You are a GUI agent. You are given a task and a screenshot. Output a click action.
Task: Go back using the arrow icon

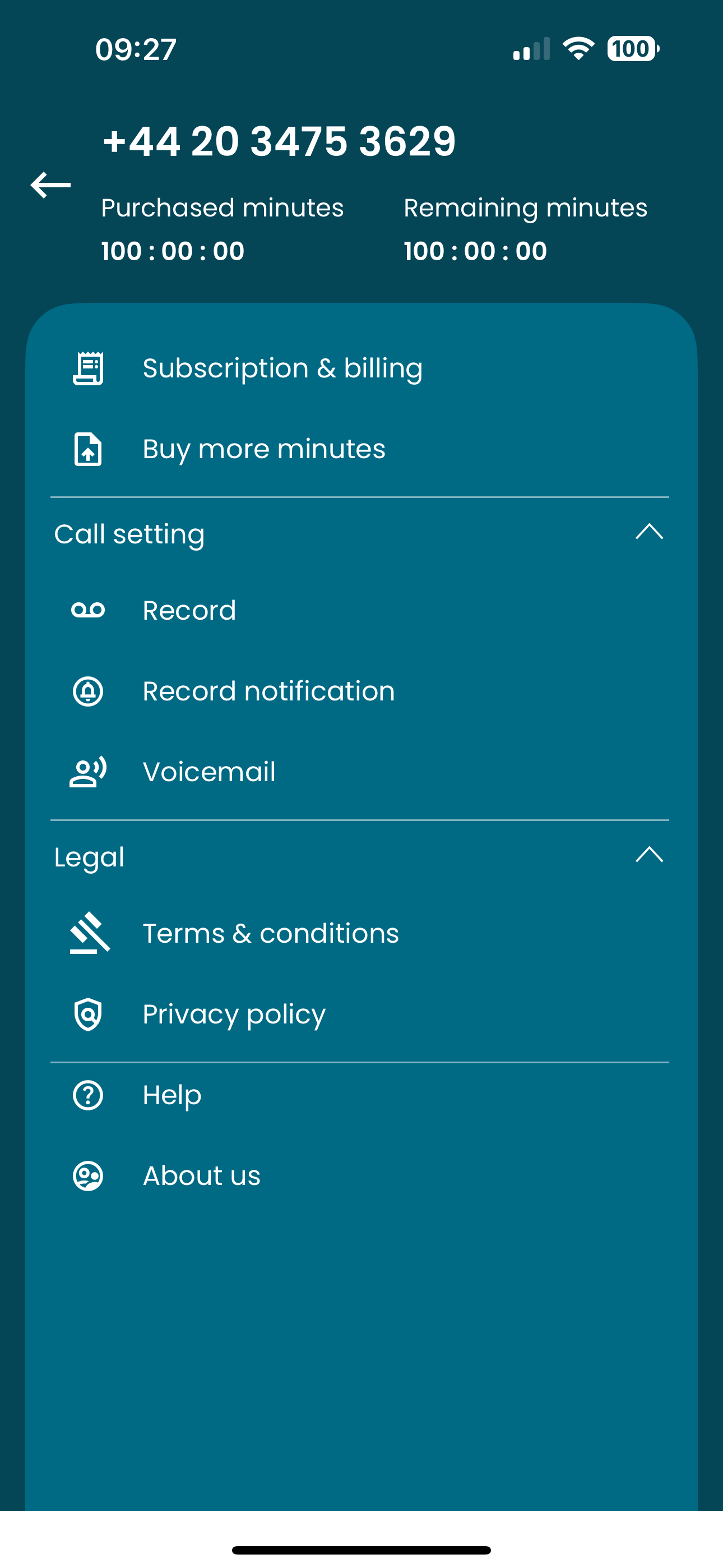(50, 185)
